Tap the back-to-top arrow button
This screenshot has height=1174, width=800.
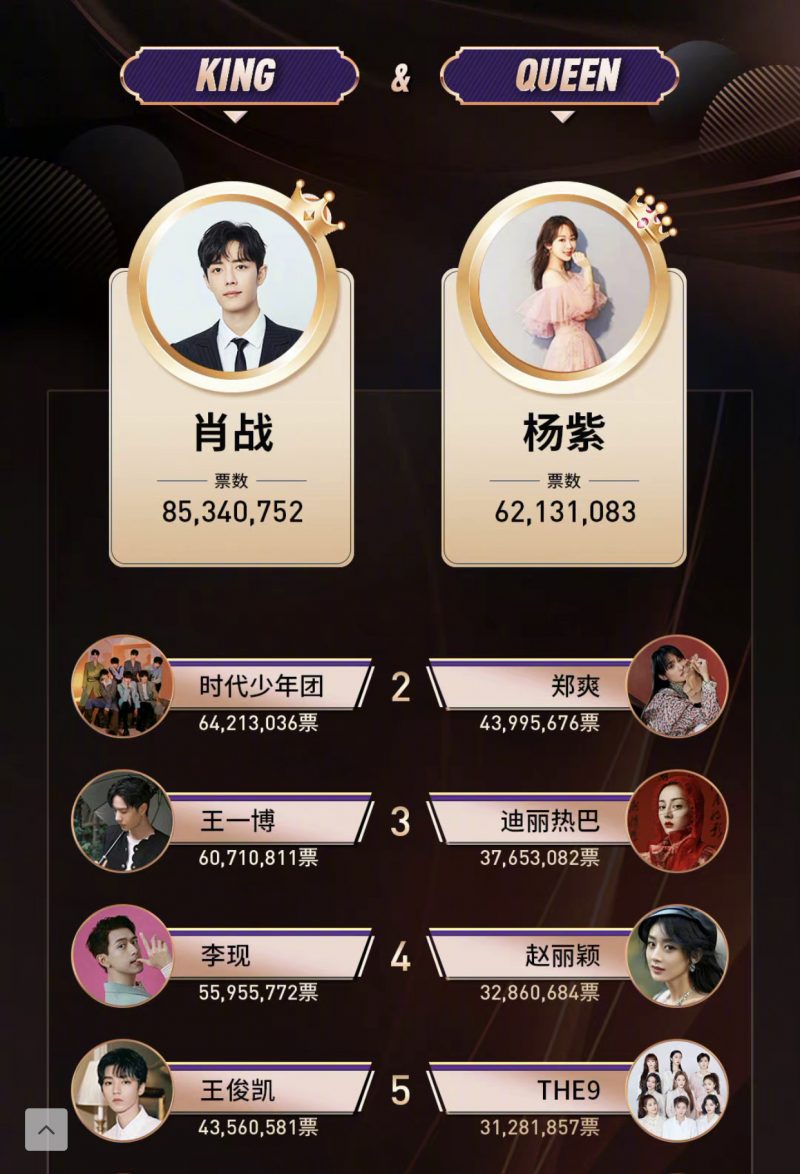46,1130
